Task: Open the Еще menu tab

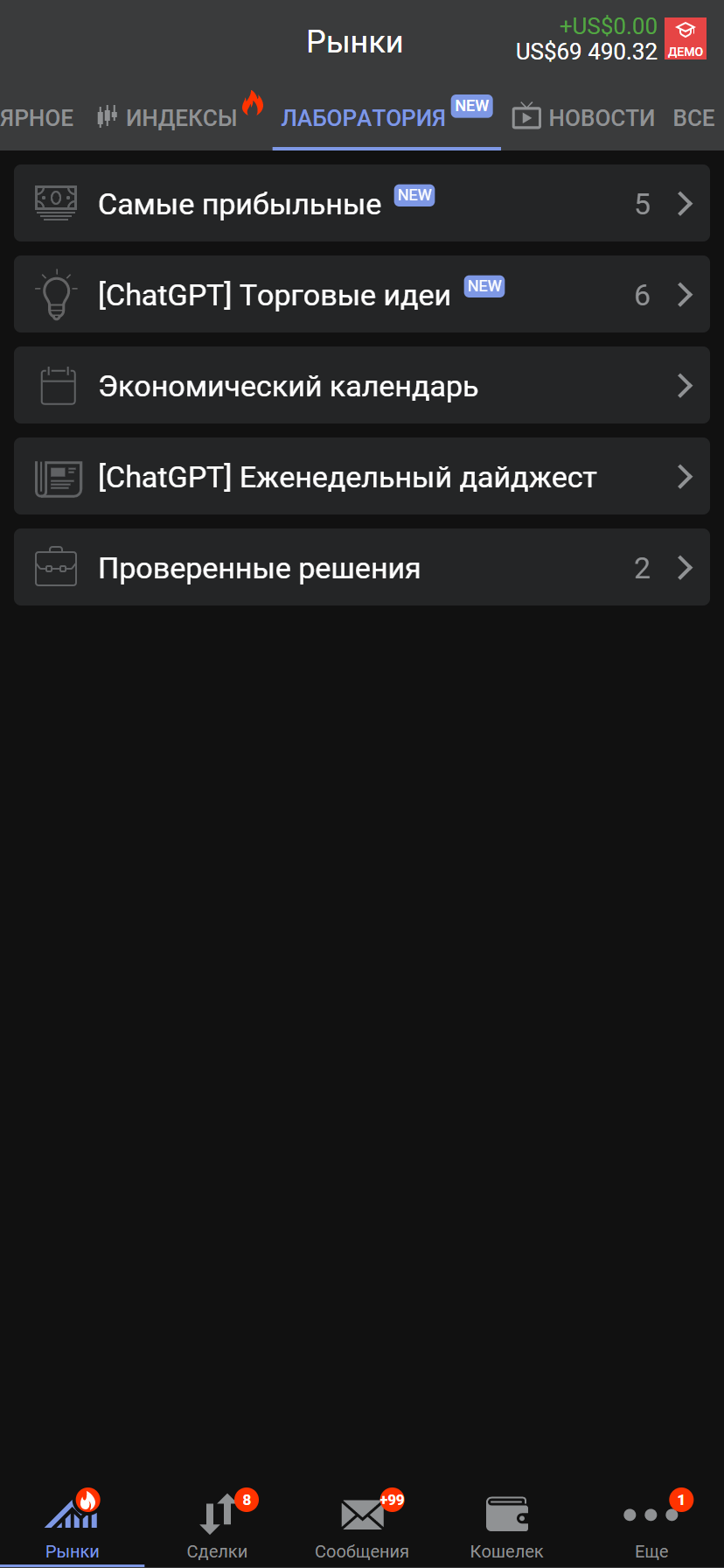Action: (x=651, y=1527)
